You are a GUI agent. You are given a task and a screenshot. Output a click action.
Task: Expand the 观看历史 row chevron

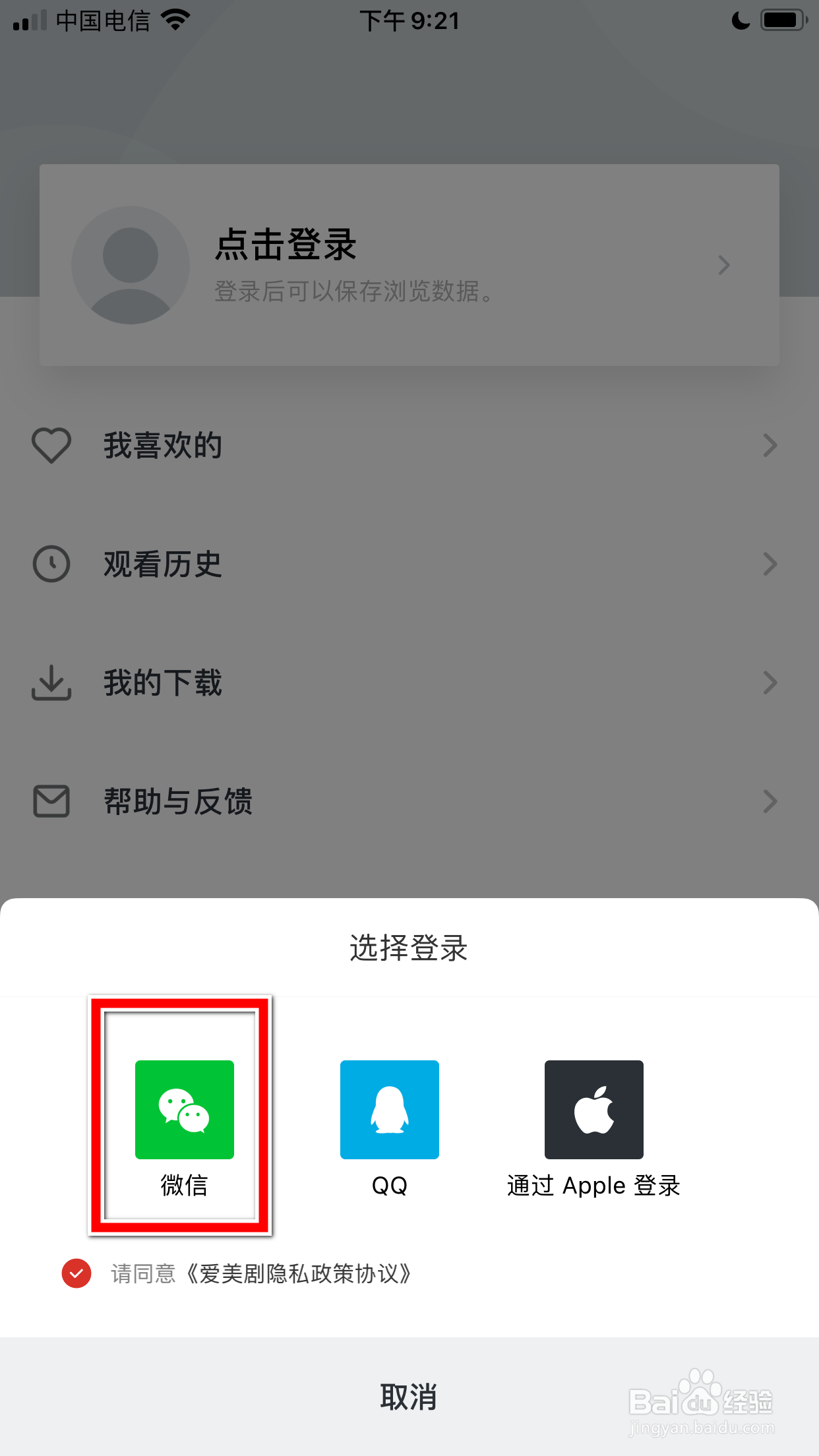pyautogui.click(x=769, y=564)
